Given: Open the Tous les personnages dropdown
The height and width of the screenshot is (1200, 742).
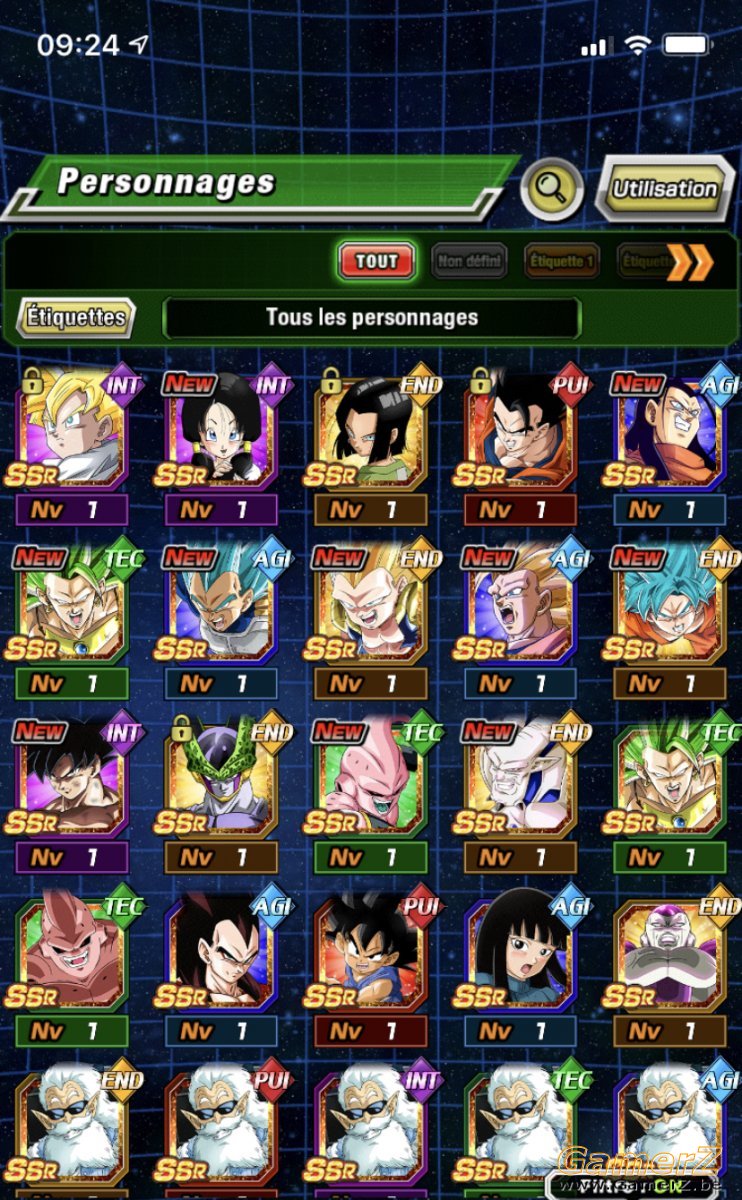Looking at the screenshot, I should tap(372, 318).
